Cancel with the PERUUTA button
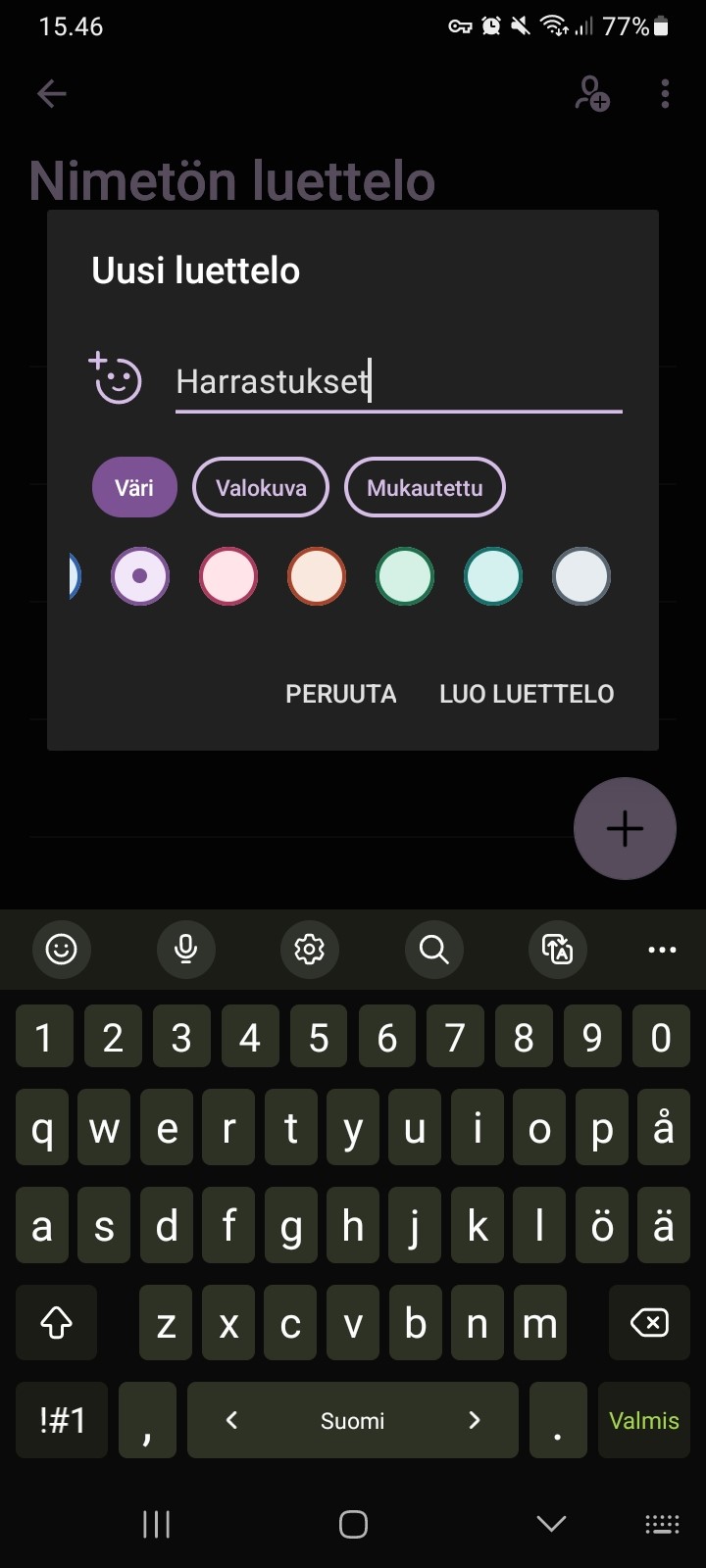The height and width of the screenshot is (1568, 706). 341,694
